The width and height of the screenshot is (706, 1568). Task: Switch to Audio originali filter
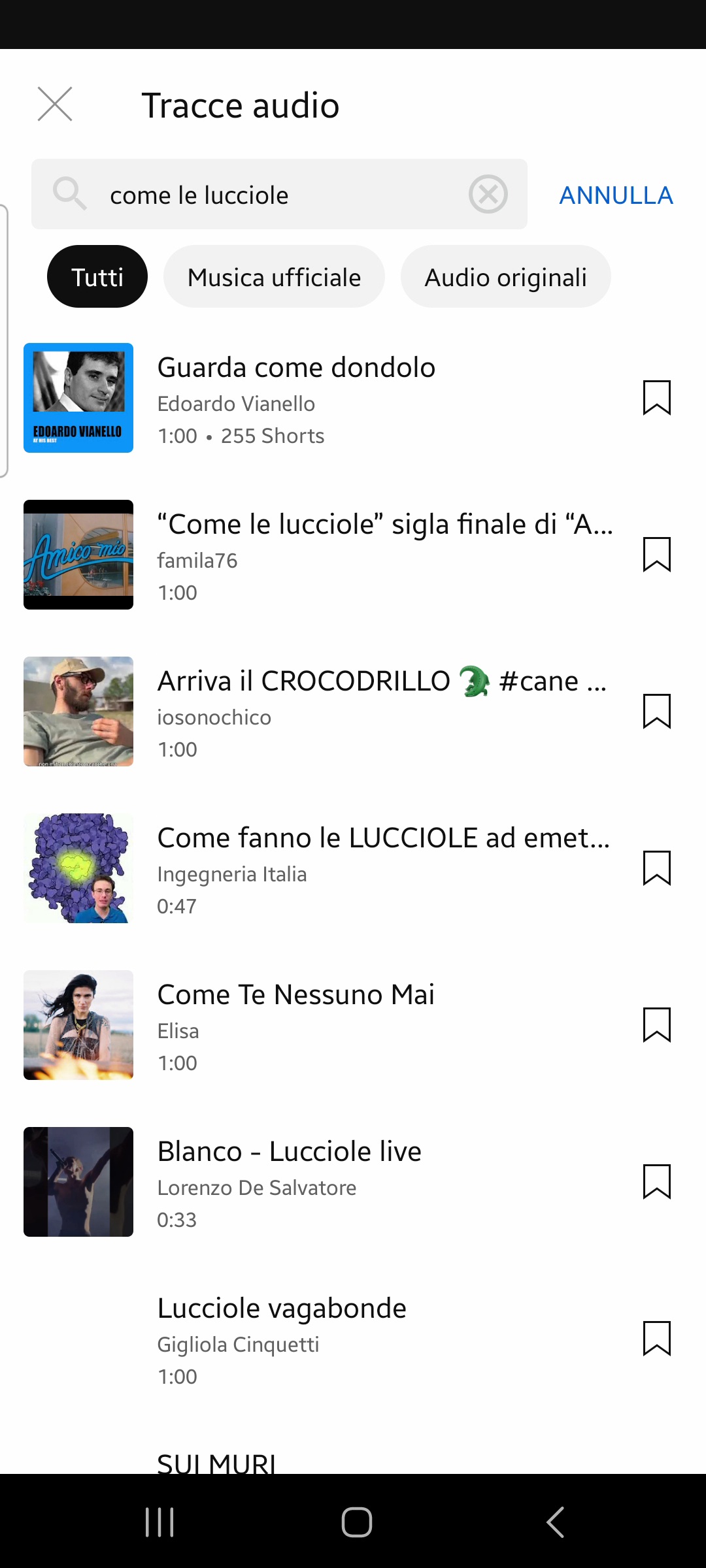505,277
